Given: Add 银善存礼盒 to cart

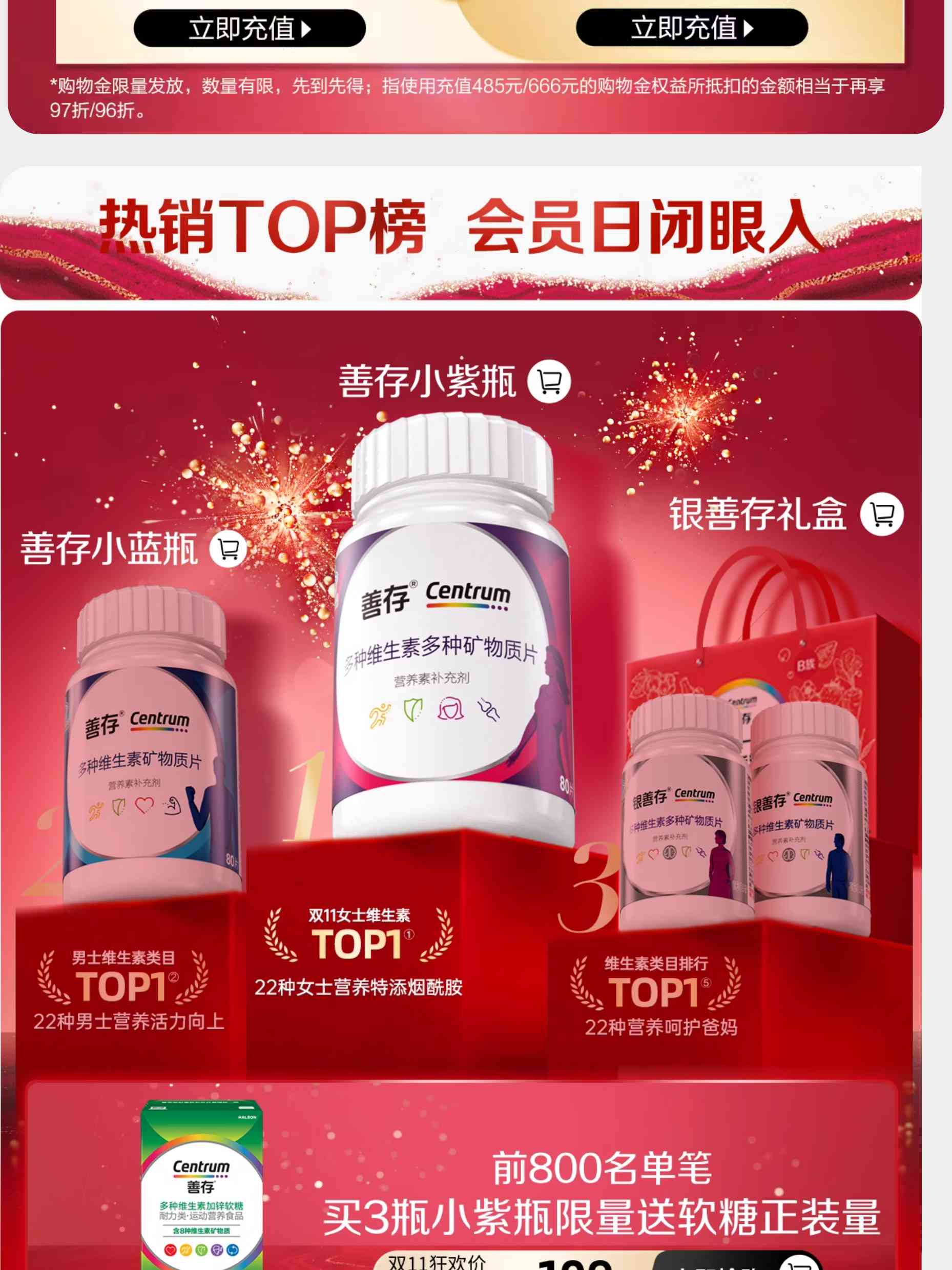Looking at the screenshot, I should (x=881, y=514).
